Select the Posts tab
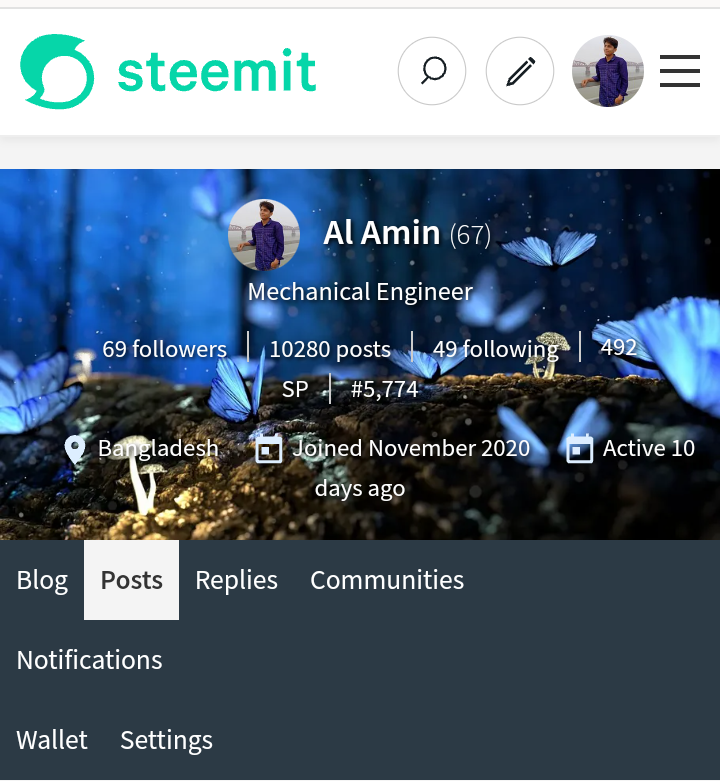The width and height of the screenshot is (720, 781). click(132, 580)
